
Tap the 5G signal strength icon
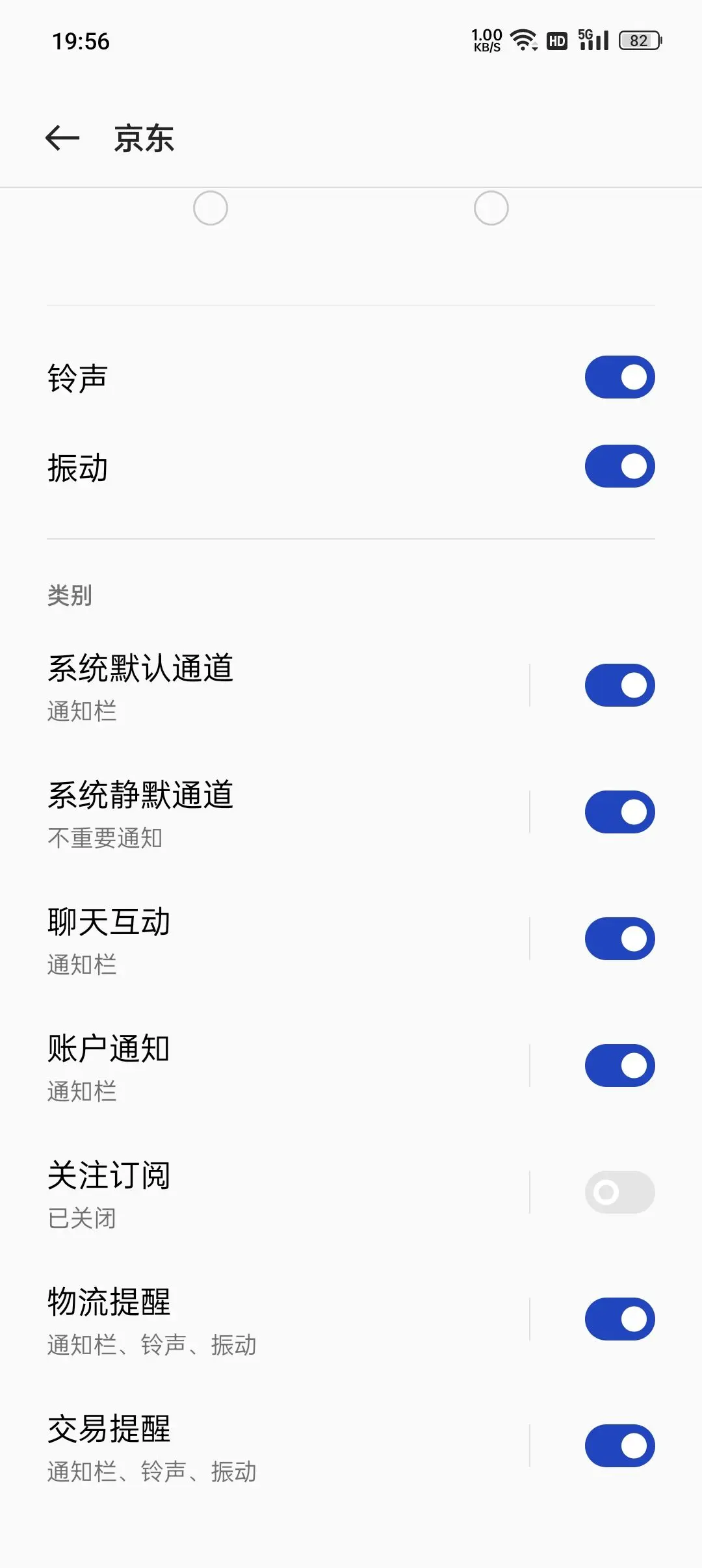pos(591,40)
